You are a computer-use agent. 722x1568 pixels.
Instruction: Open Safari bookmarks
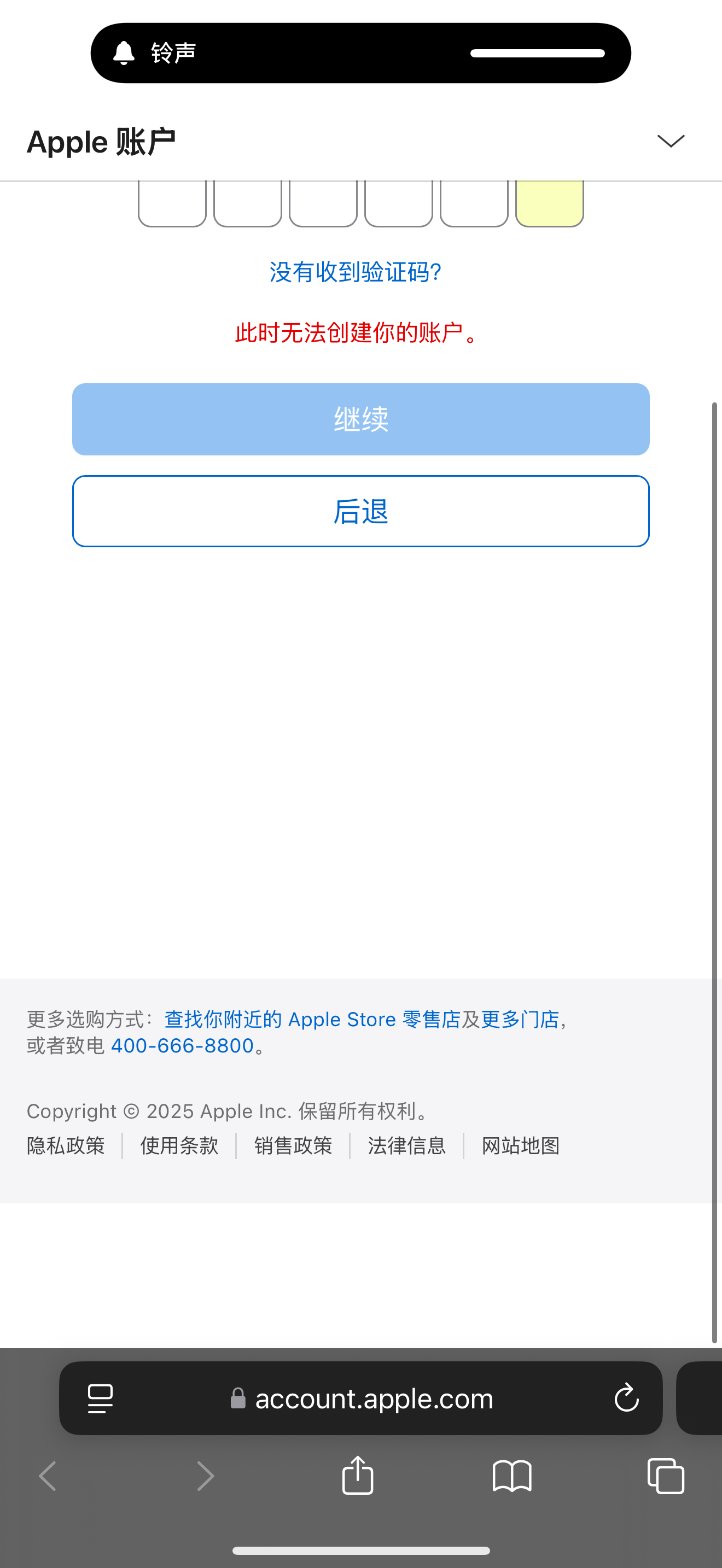[512, 1476]
